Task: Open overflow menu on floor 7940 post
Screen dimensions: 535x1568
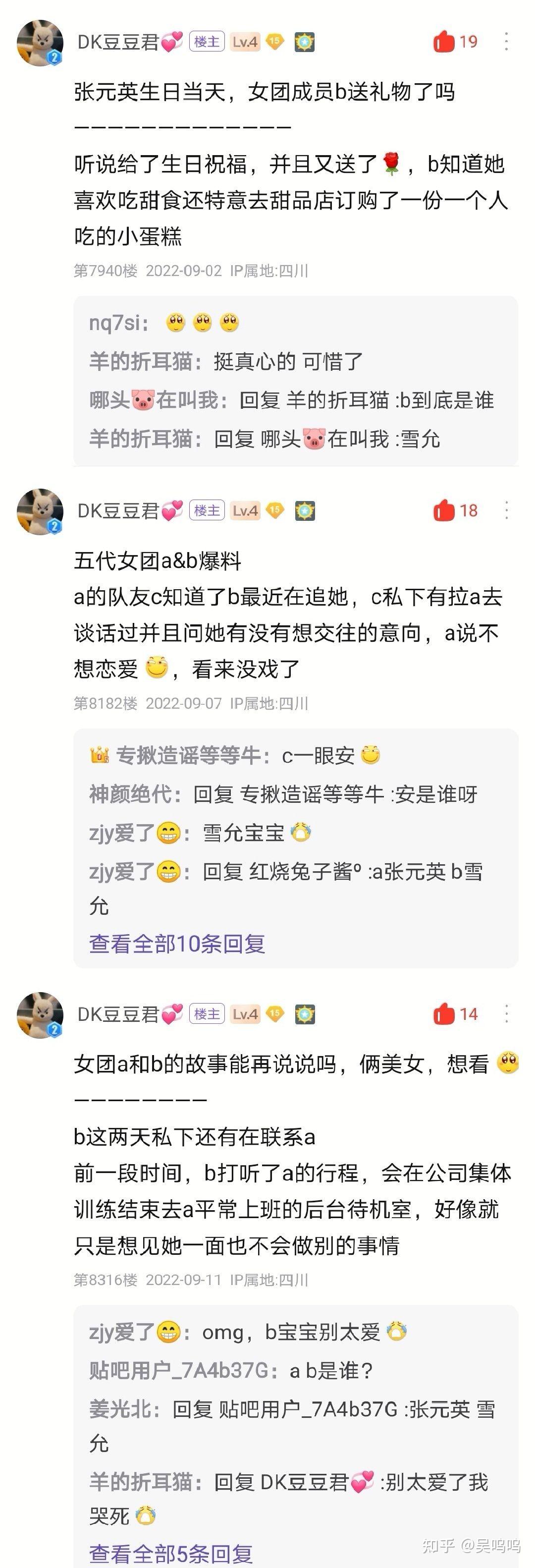Action: [x=506, y=42]
